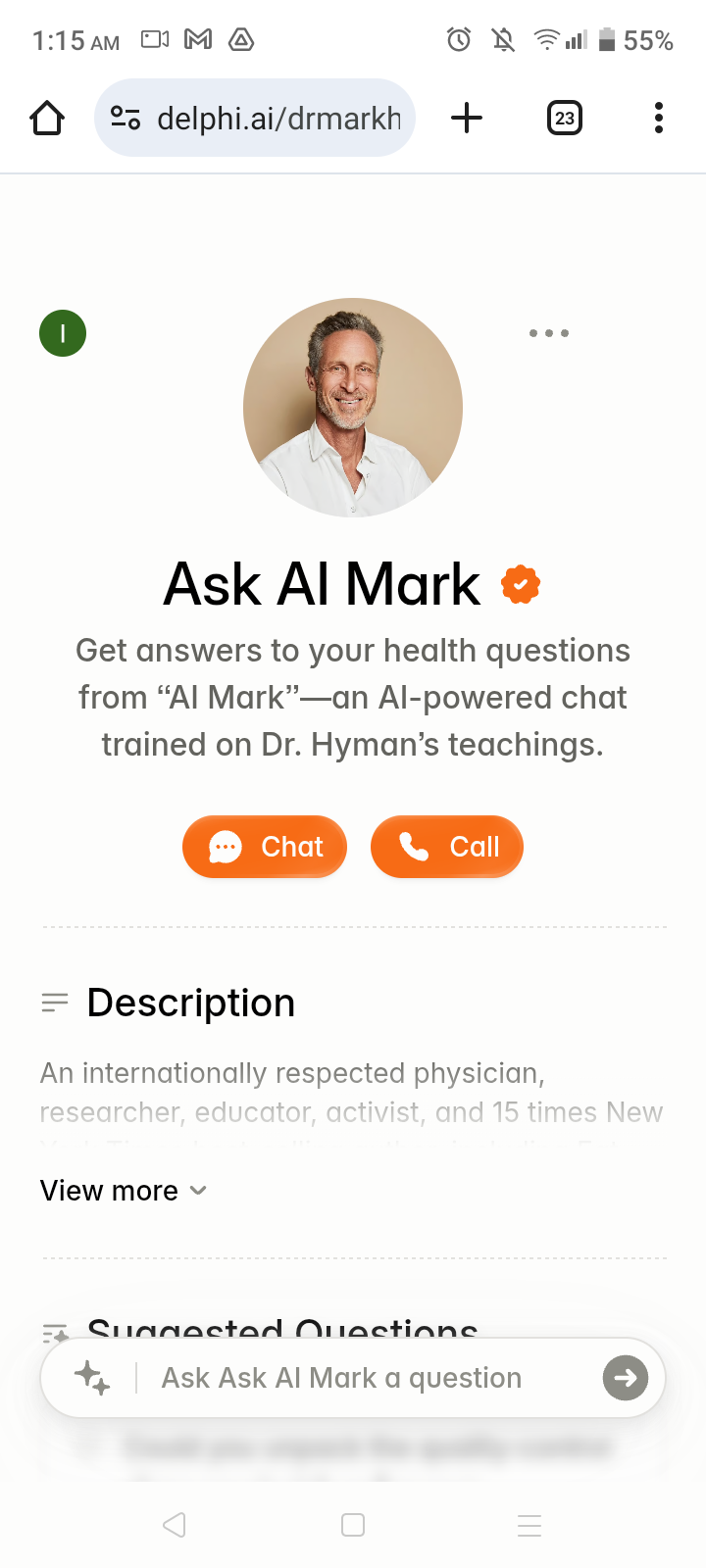The width and height of the screenshot is (706, 1568).
Task: Expand the description with View more
Action: pyautogui.click(x=124, y=1191)
